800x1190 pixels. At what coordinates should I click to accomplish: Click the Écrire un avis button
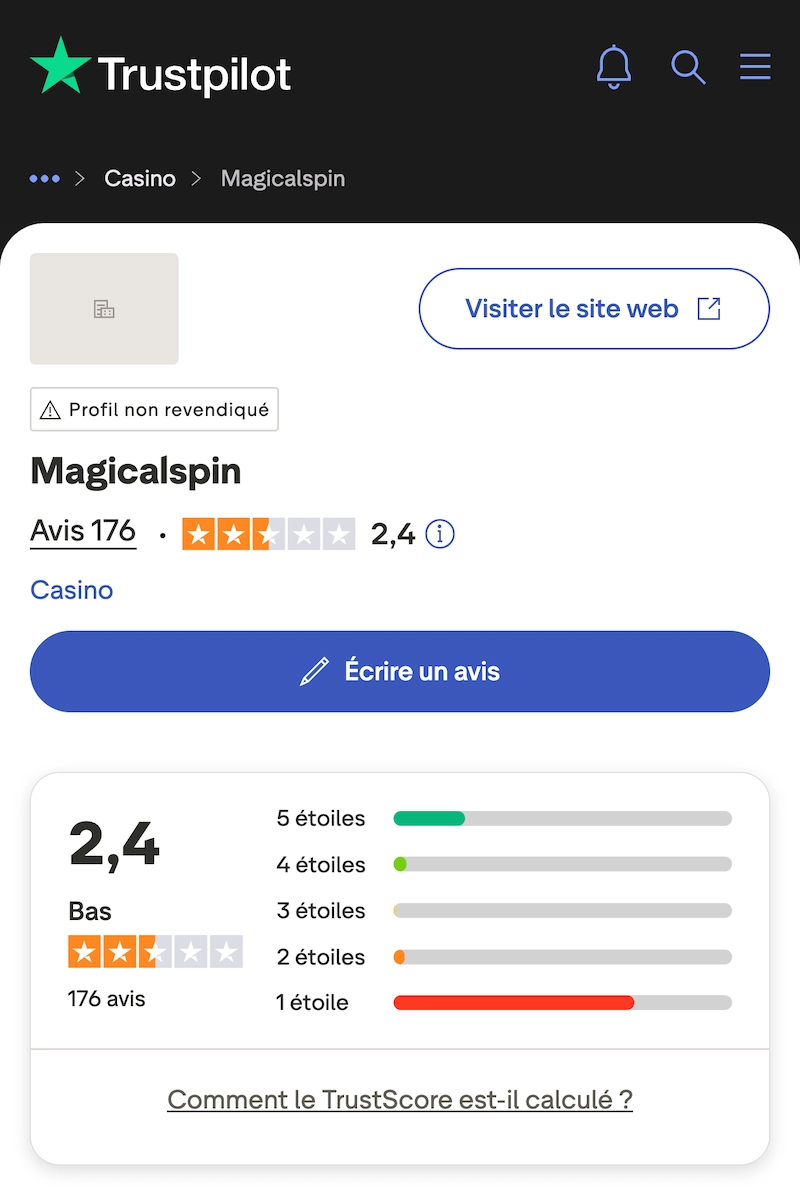pyautogui.click(x=400, y=671)
